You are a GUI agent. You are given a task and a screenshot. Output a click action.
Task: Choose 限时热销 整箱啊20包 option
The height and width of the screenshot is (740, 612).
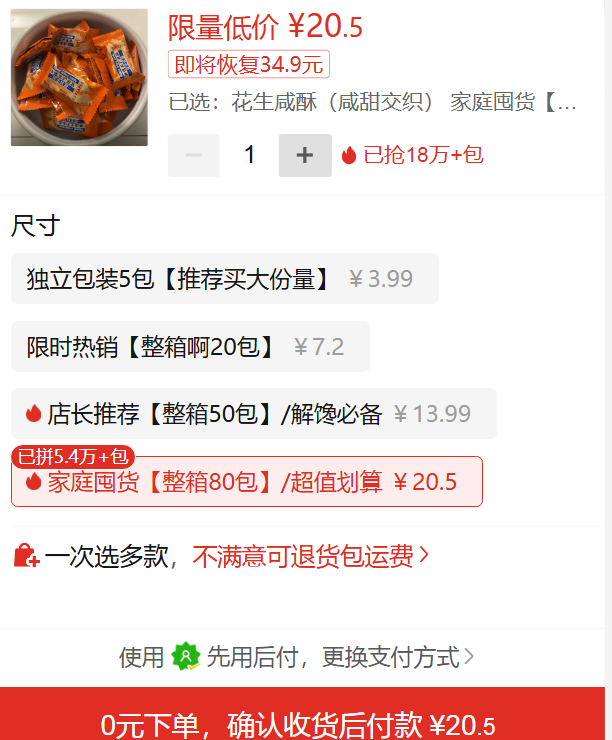pyautogui.click(x=190, y=347)
